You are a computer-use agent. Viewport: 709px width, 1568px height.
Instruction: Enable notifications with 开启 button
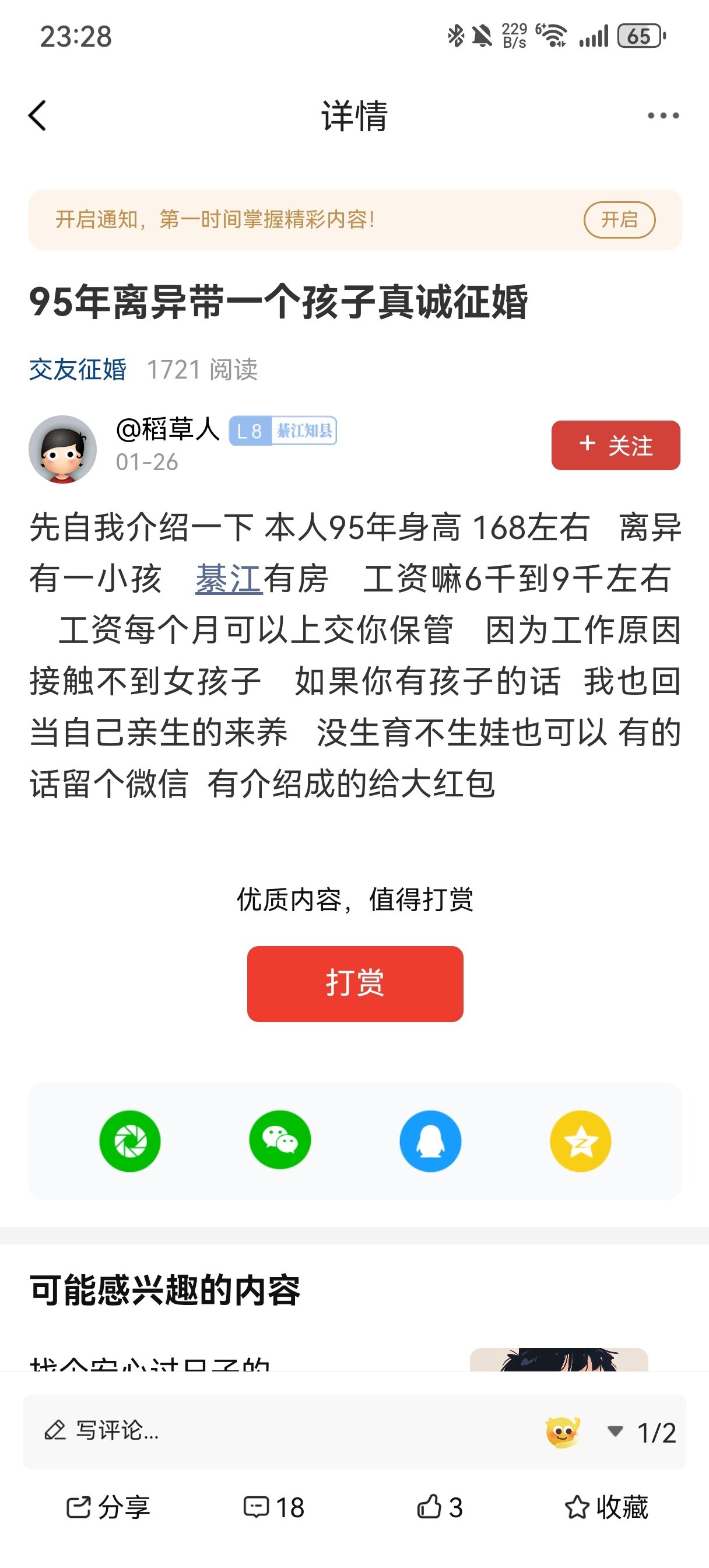click(619, 219)
